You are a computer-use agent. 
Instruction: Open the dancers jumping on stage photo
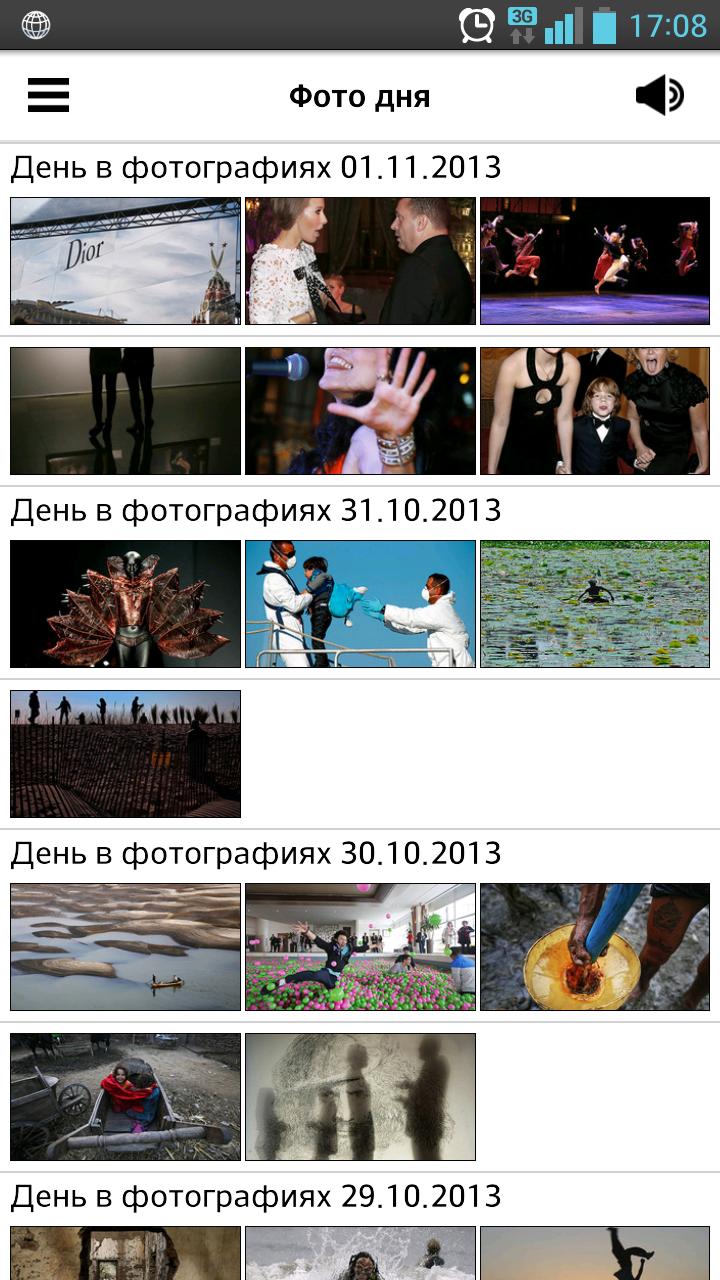coord(595,261)
